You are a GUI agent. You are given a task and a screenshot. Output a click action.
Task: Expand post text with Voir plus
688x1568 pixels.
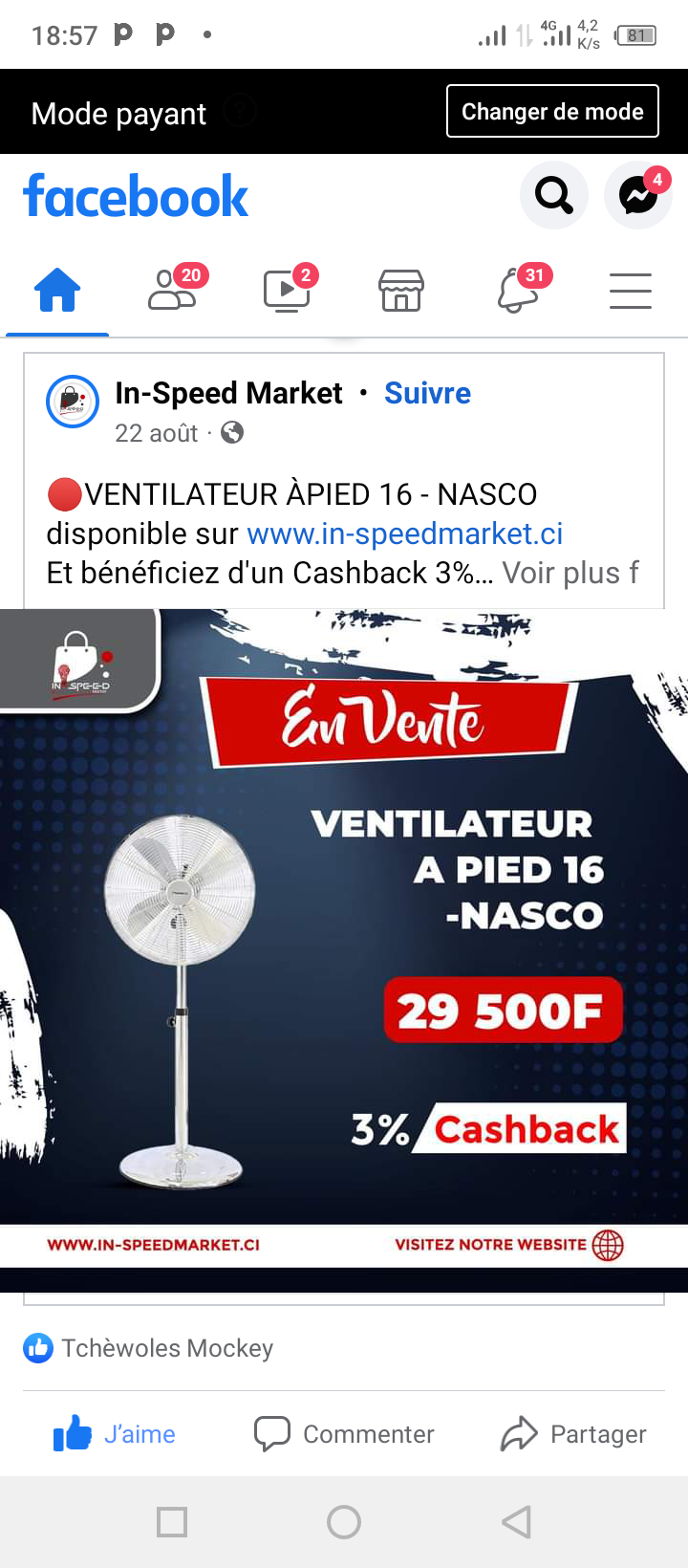pyautogui.click(x=562, y=573)
